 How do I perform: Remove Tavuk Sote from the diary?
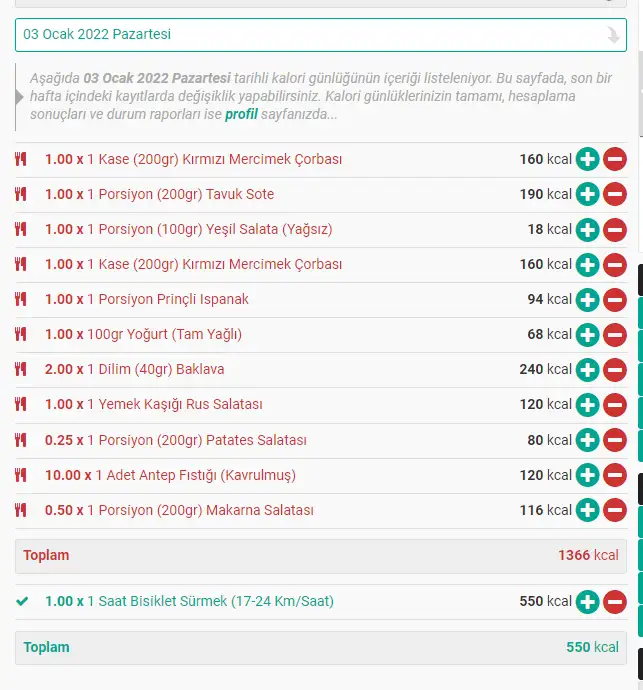pyautogui.click(x=615, y=194)
